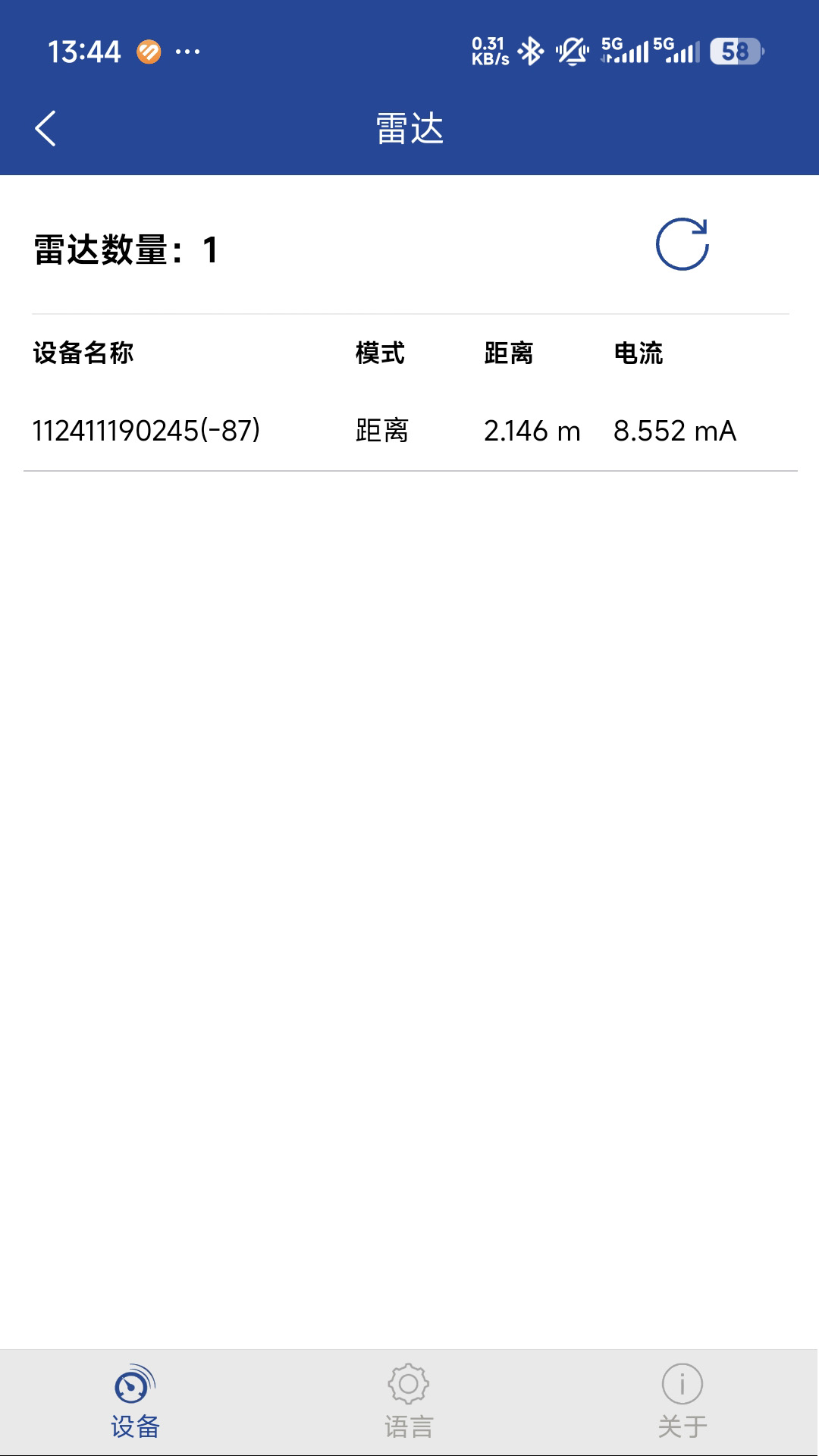Tap the 雷达数量 count label

tap(124, 250)
